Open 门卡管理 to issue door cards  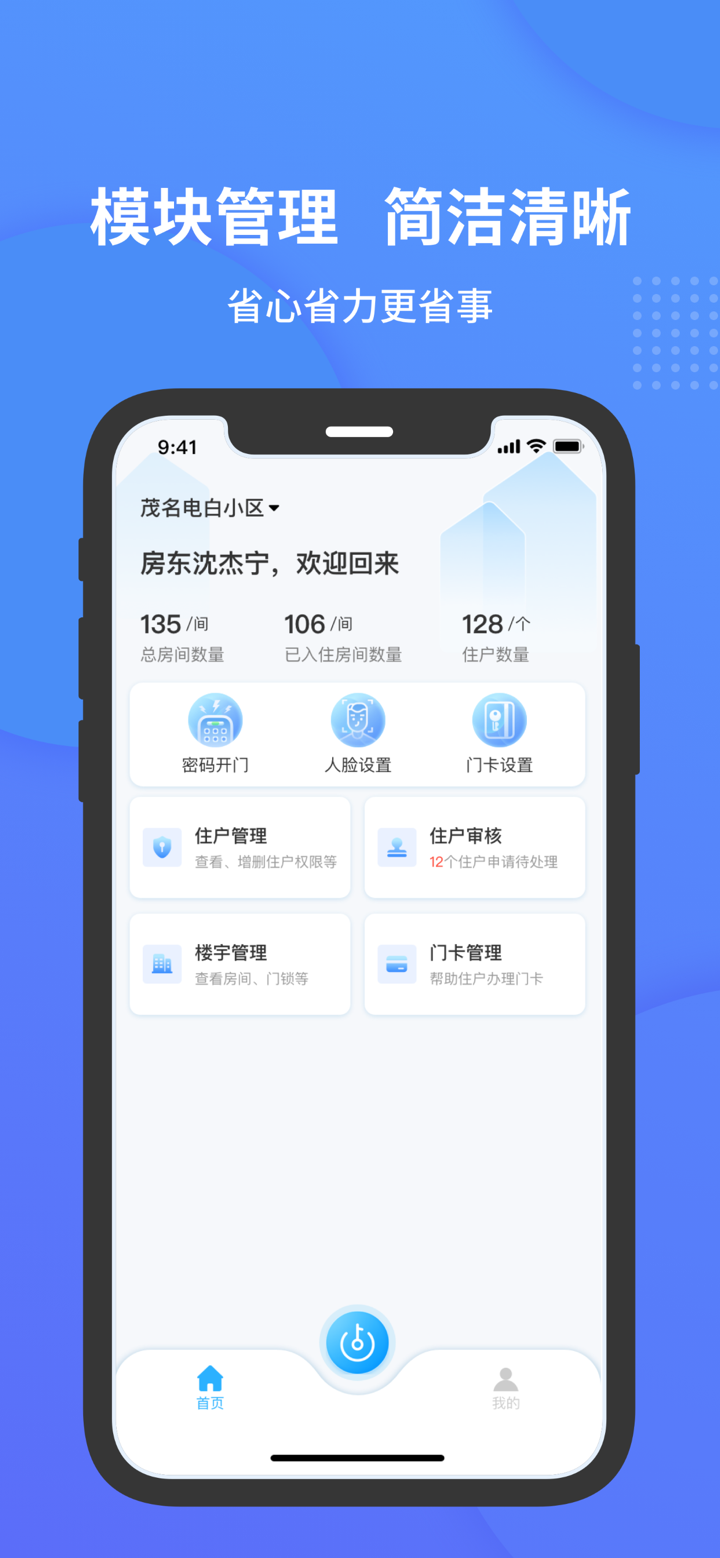474,962
